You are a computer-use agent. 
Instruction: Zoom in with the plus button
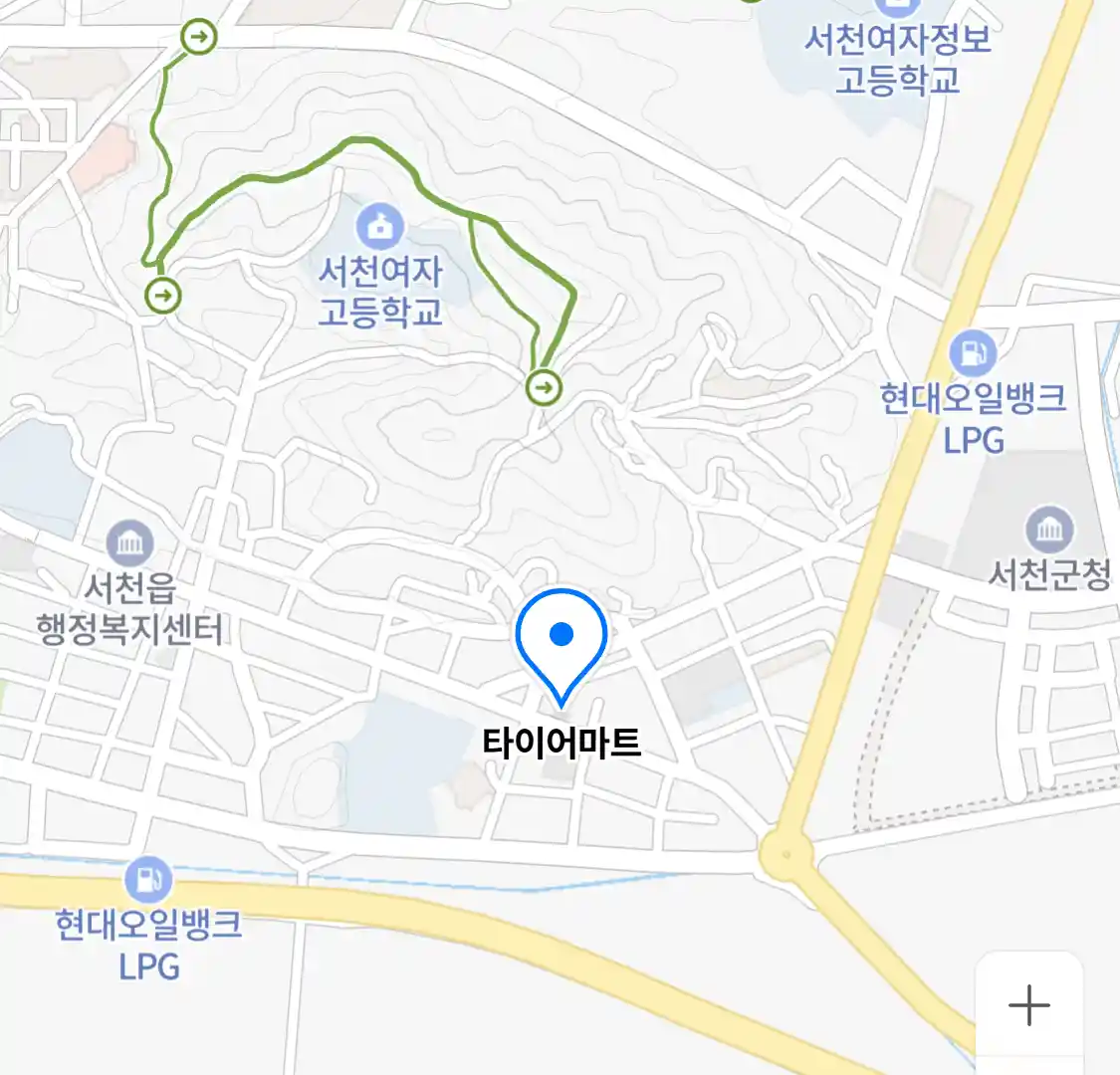click(1028, 1005)
